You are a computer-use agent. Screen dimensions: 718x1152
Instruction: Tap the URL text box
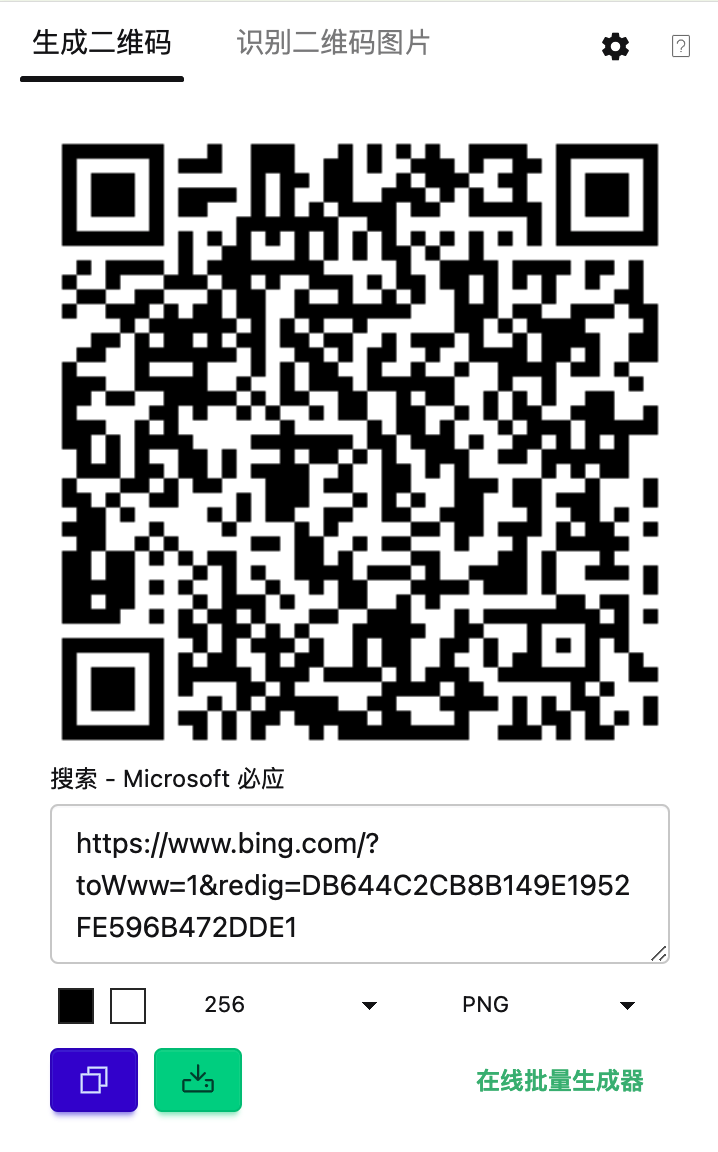pyautogui.click(x=359, y=884)
